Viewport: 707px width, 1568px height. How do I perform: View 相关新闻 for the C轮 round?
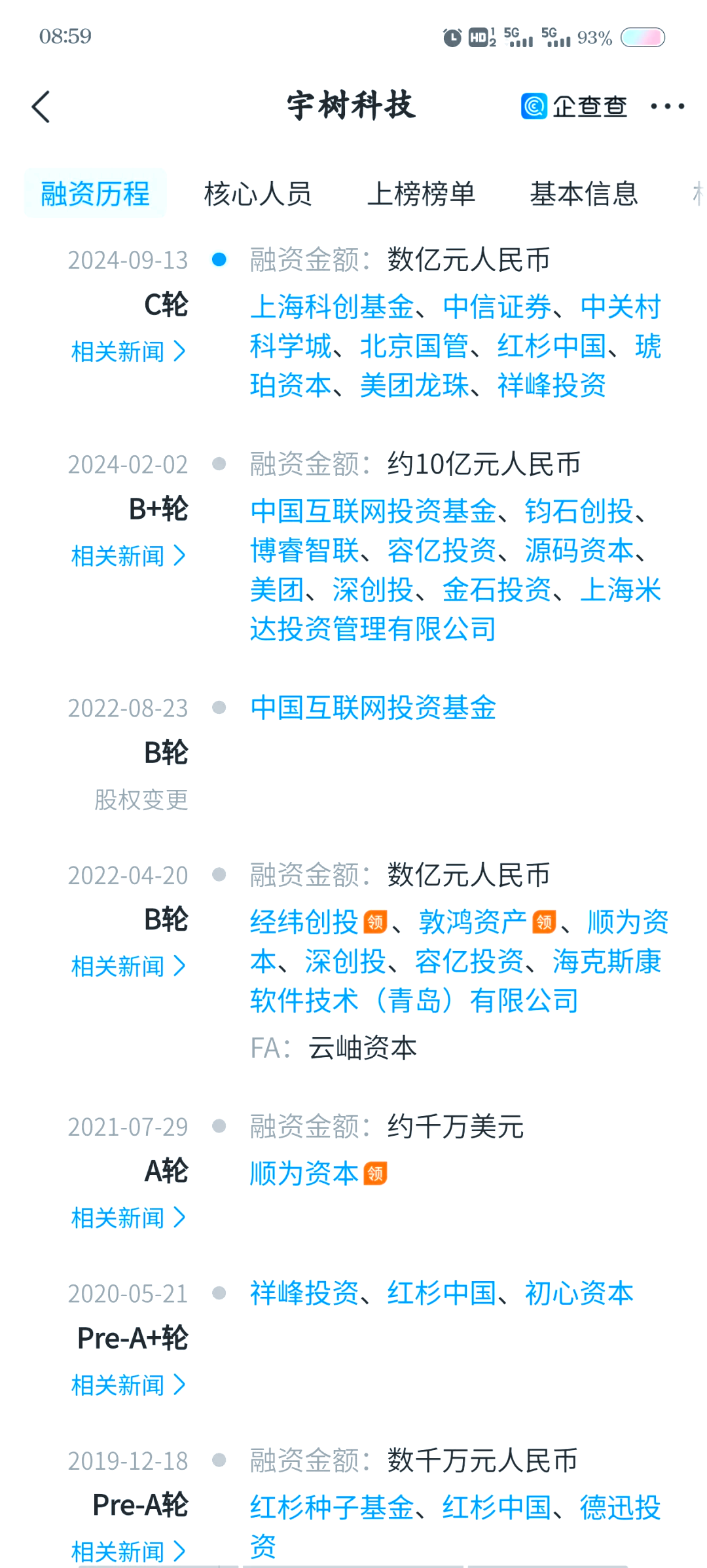128,352
